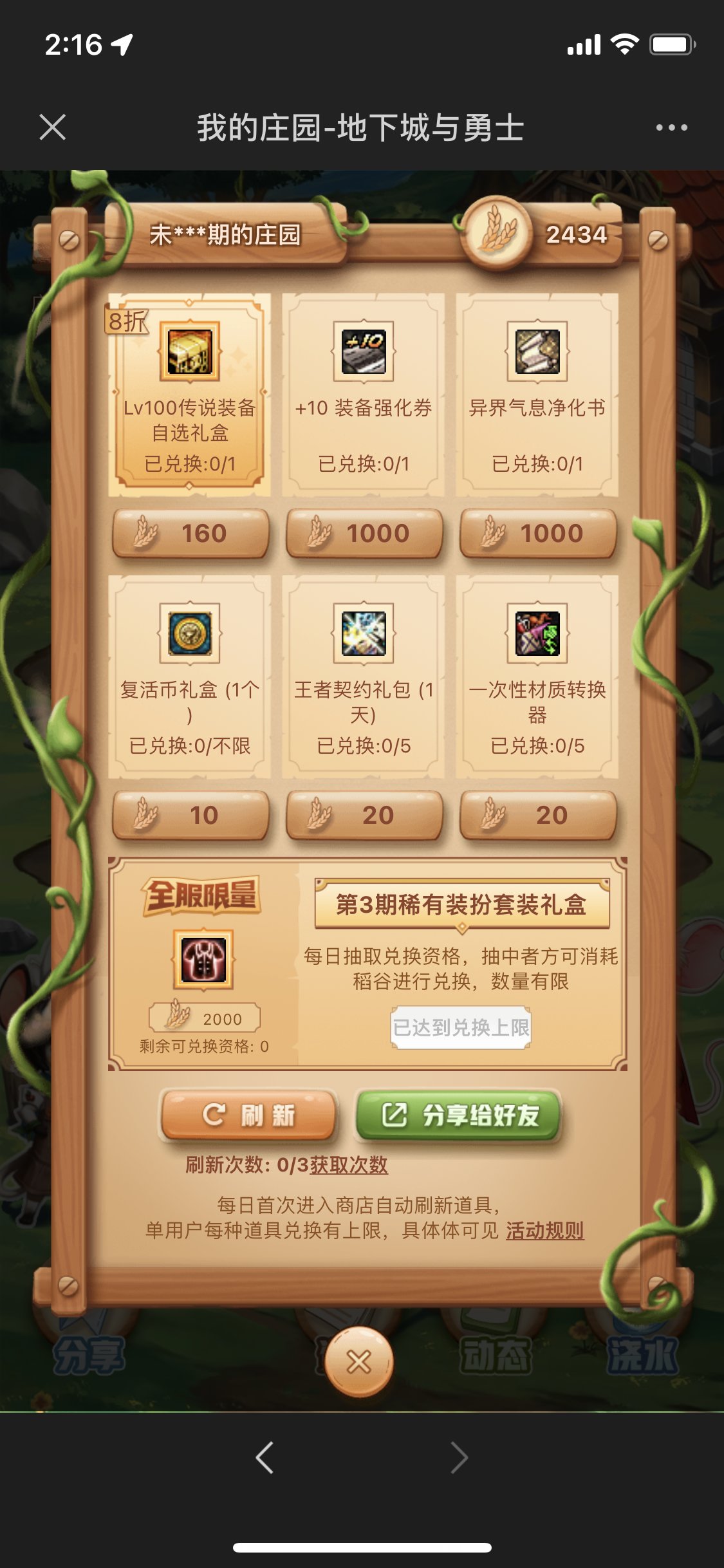Viewport: 724px width, 1568px height.
Task: Open the Lv100传说装备自选礼盒 item card
Action: 189,394
